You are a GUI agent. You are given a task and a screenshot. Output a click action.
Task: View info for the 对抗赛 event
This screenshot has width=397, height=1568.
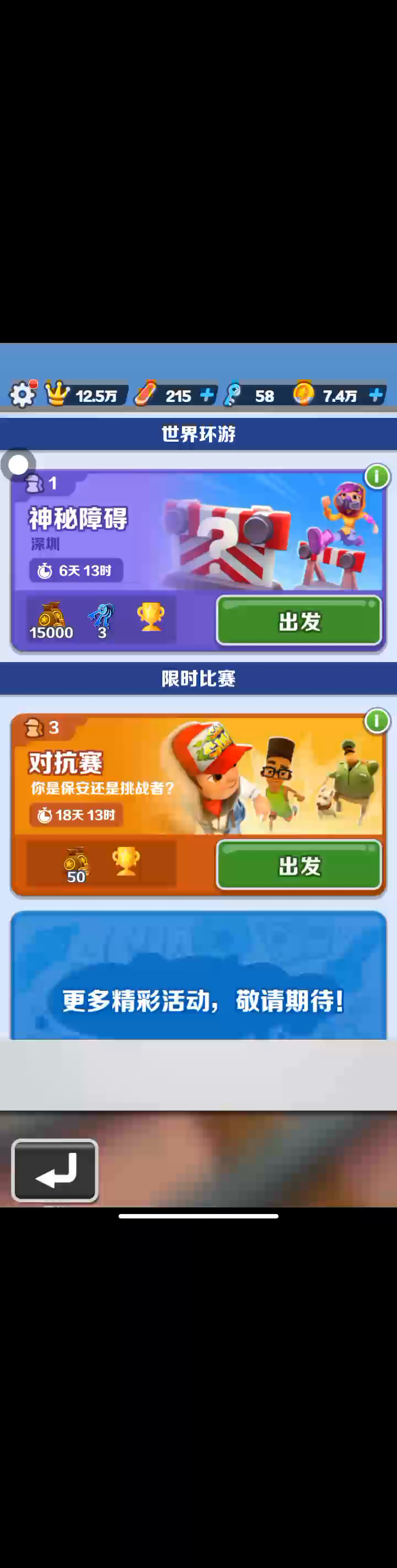[x=376, y=721]
